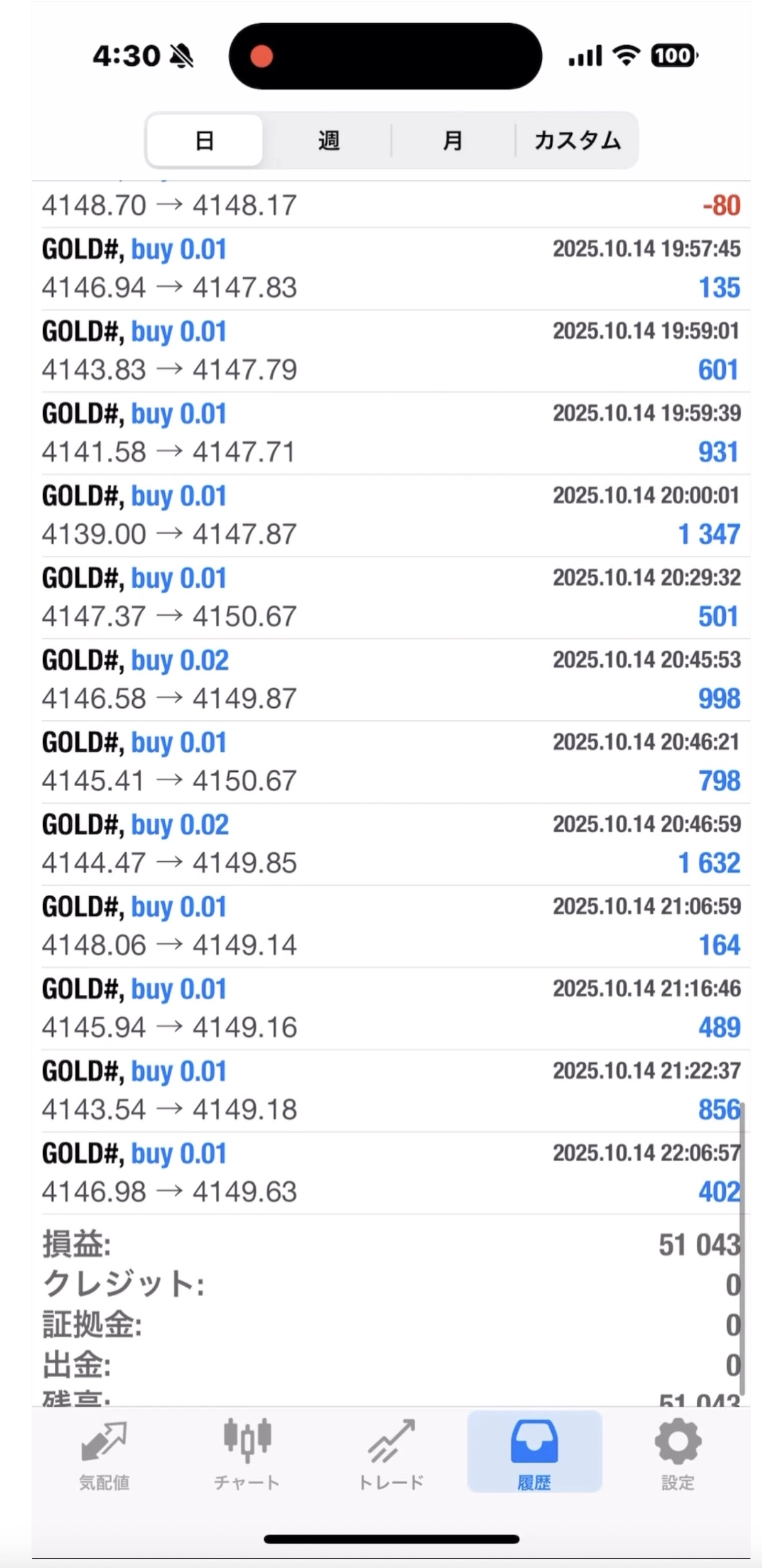Viewport: 762px width, 1568px height.
Task: Go to the 気配値 quotes tab
Action: [104, 1453]
